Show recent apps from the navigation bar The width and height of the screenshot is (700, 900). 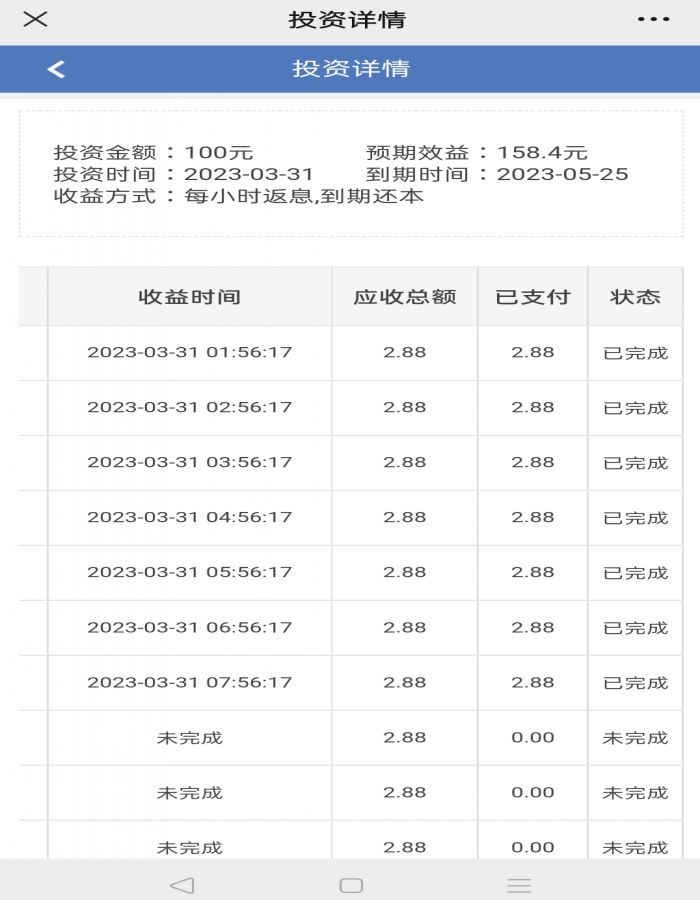[519, 885]
